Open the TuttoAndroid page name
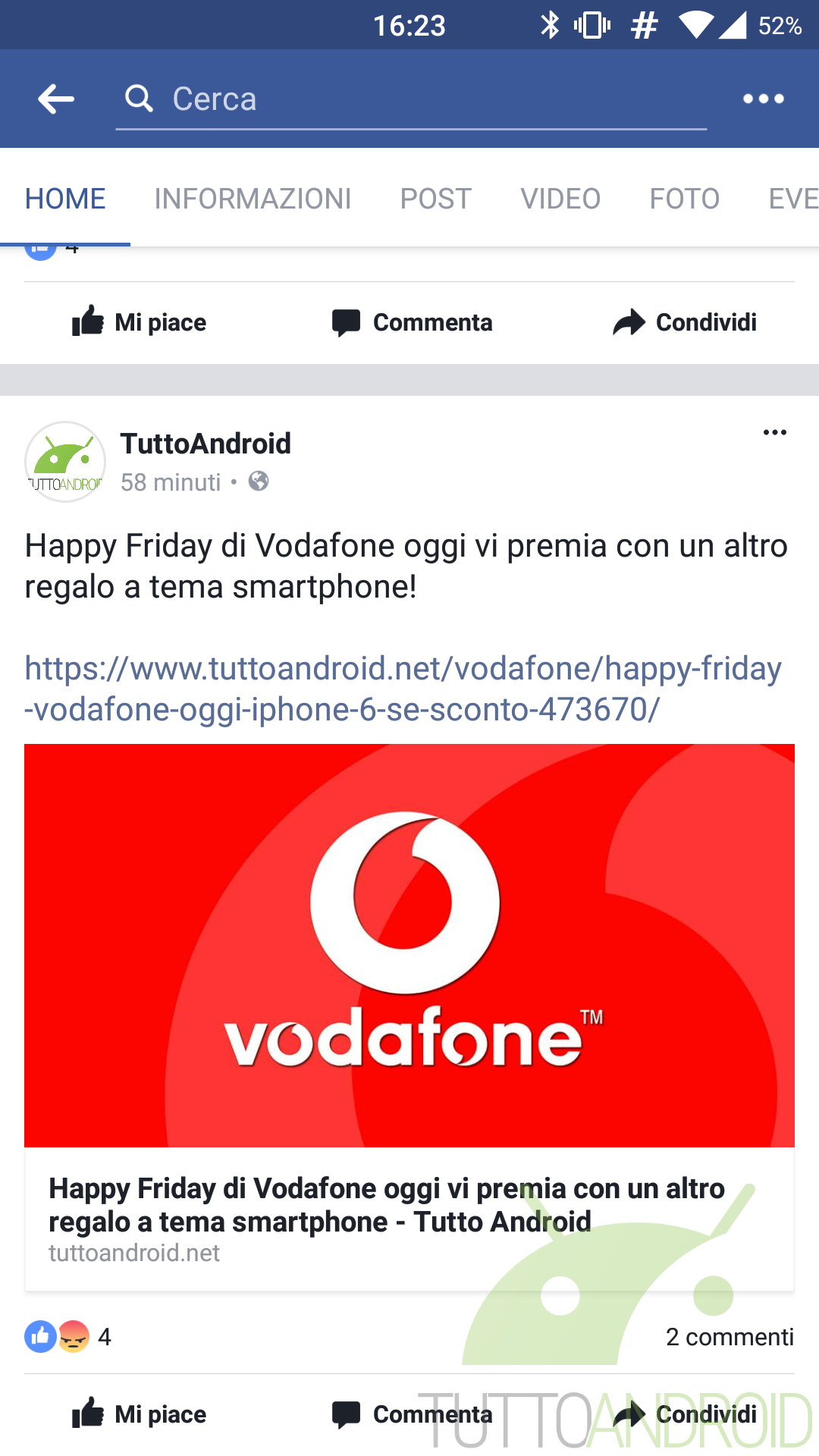This screenshot has width=819, height=1456. [x=206, y=444]
